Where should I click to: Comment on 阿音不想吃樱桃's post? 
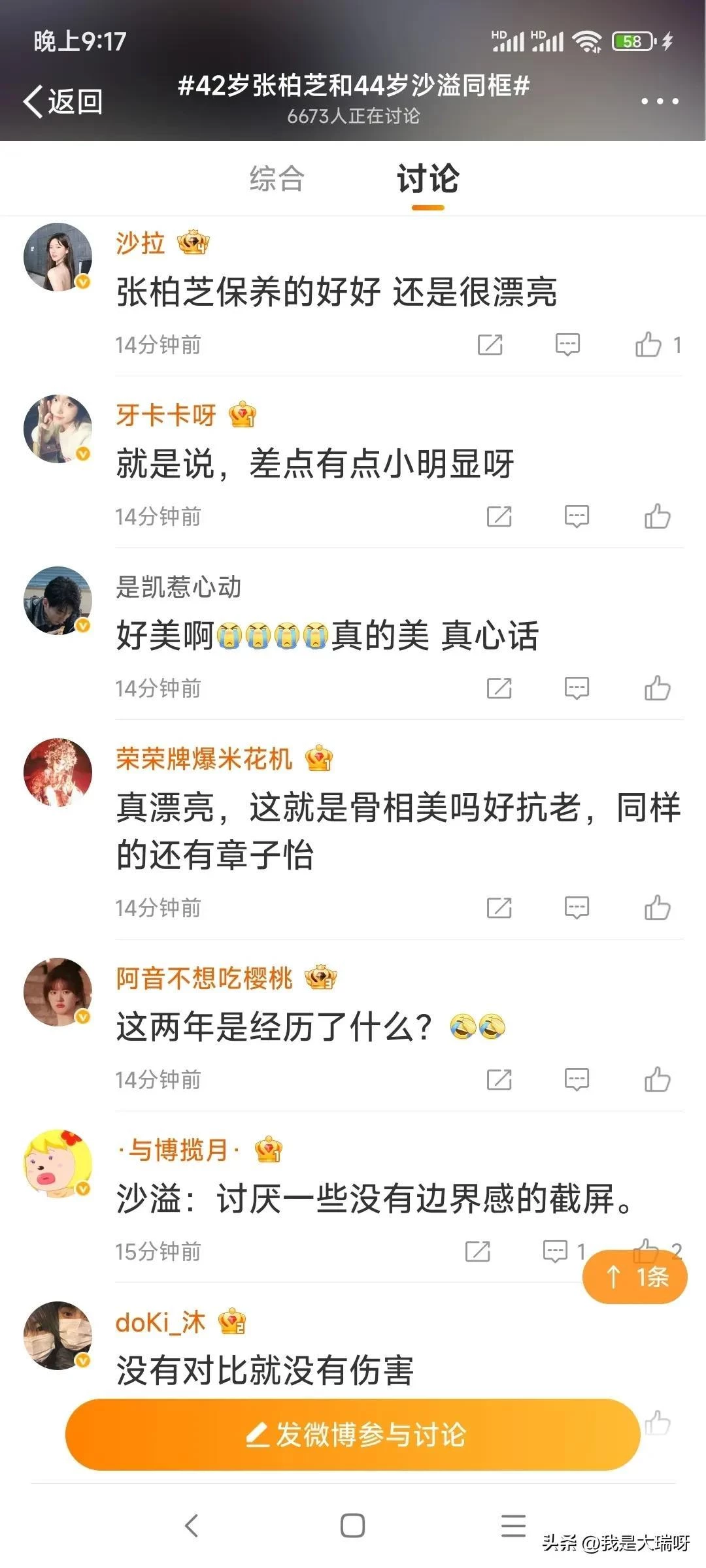click(x=577, y=1079)
